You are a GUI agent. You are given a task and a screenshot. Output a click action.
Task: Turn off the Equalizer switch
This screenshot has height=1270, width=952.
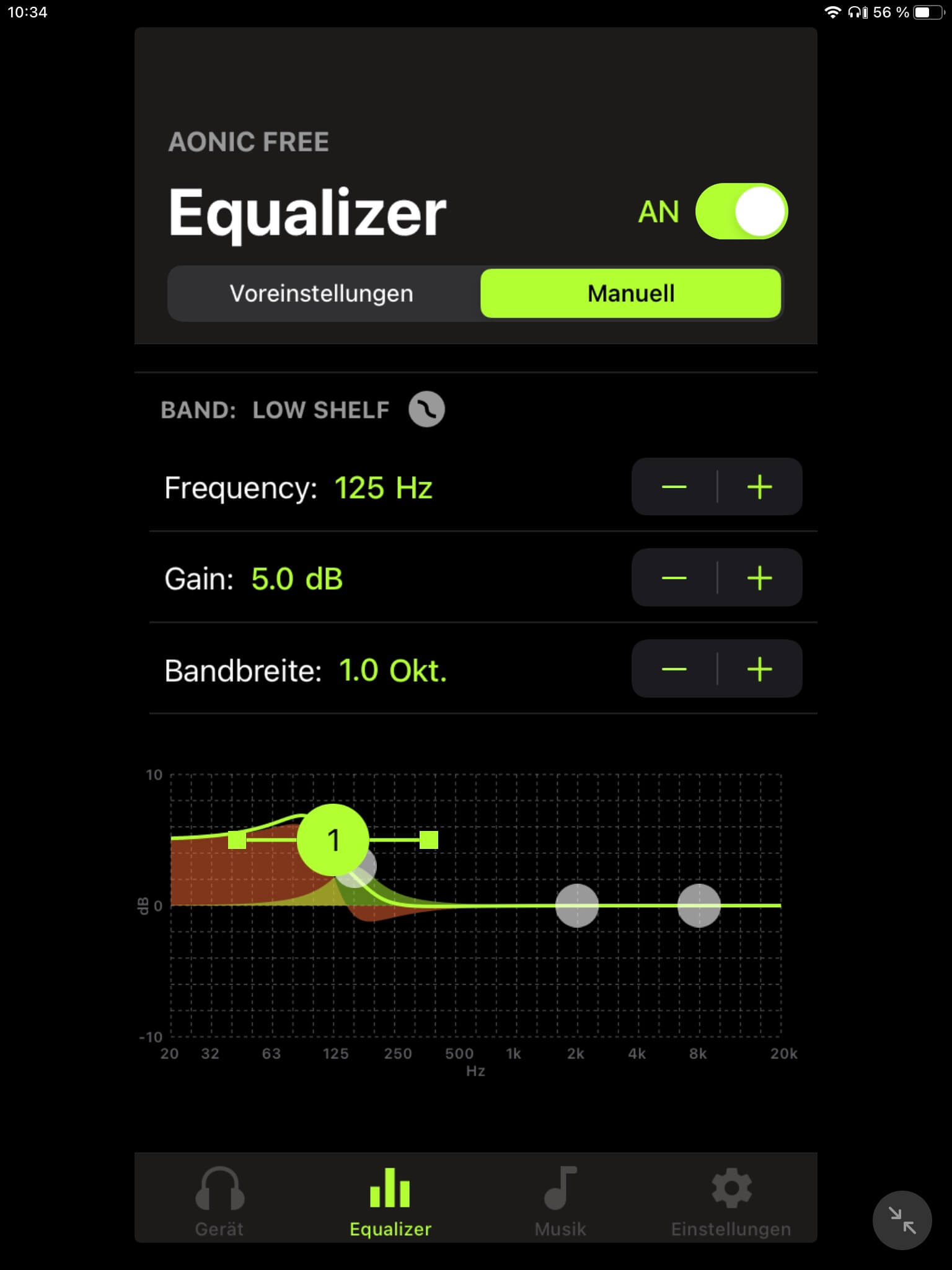741,211
